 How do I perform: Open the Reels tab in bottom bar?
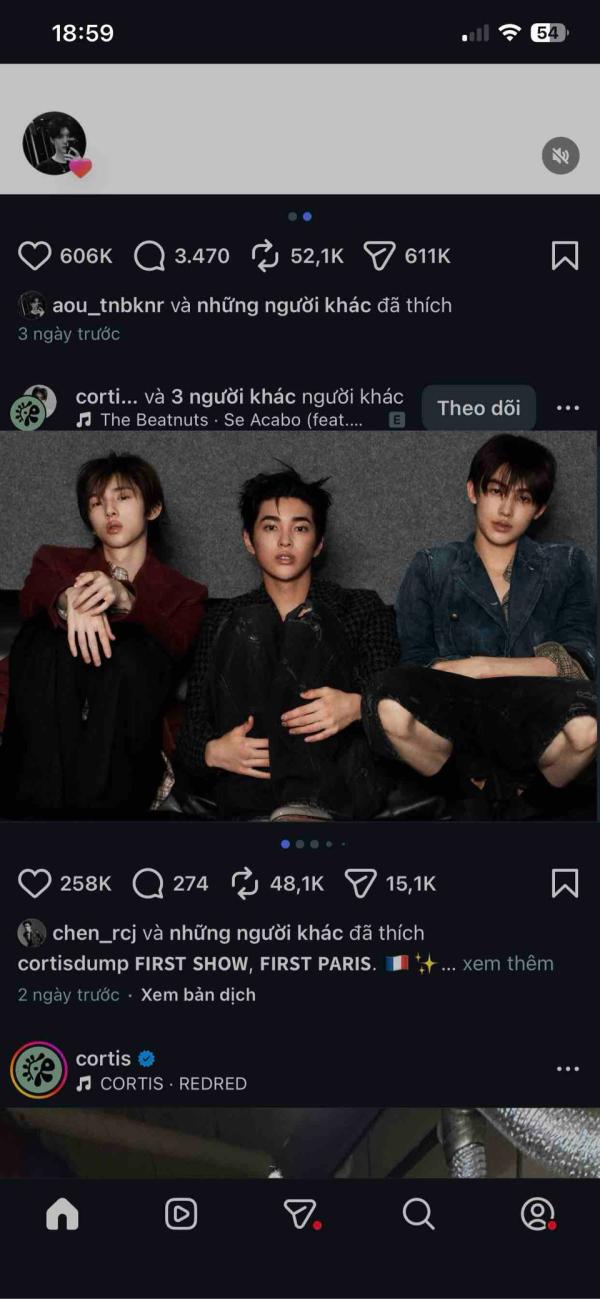180,1214
